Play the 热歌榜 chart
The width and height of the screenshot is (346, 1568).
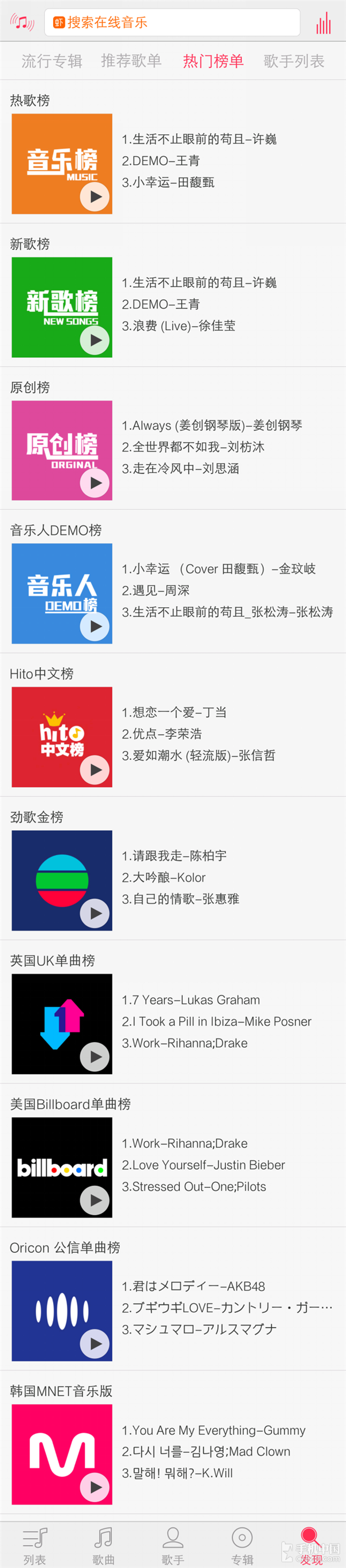pos(95,196)
